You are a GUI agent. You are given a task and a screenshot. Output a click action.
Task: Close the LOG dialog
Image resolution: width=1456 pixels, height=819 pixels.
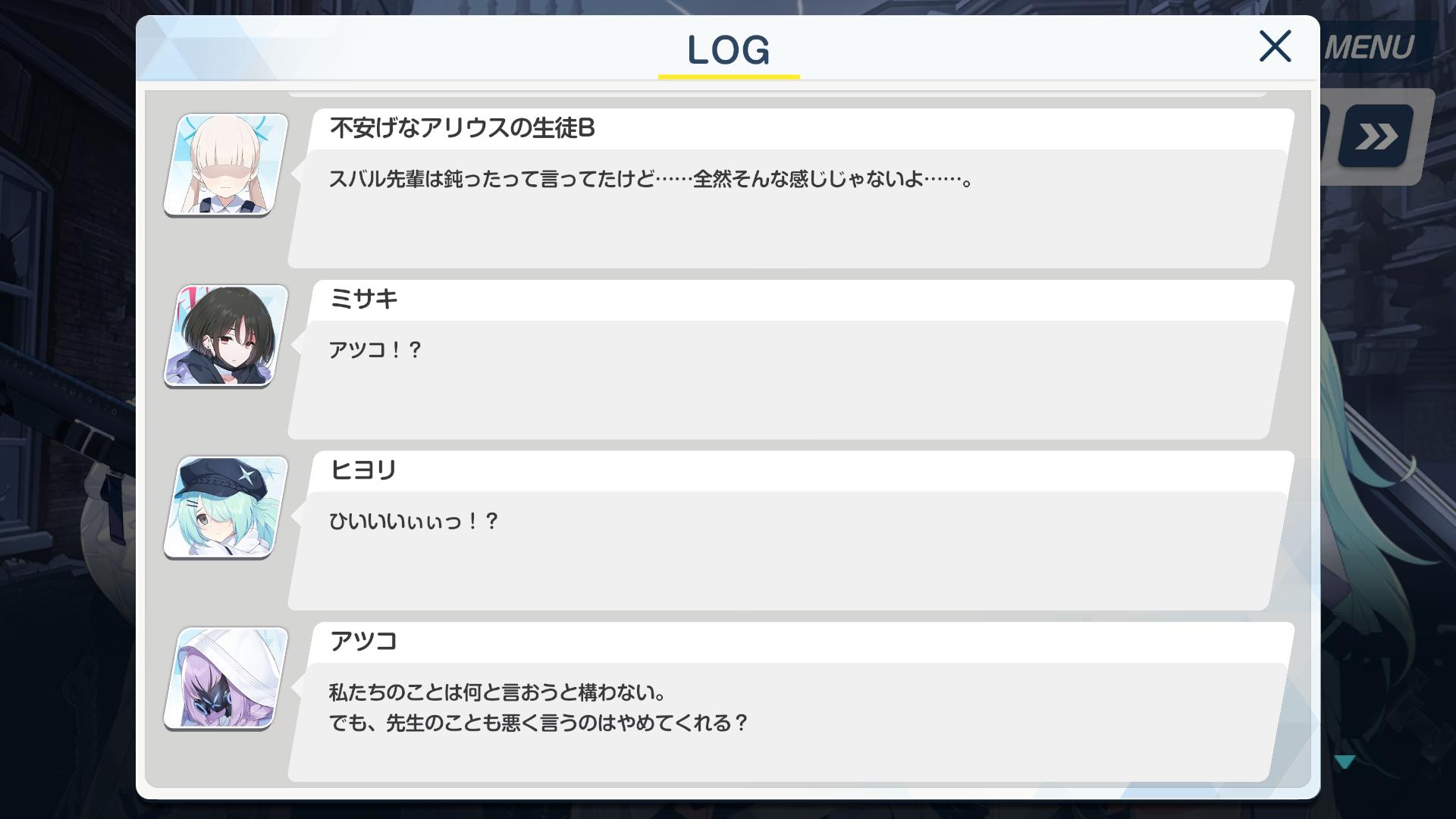[1275, 46]
